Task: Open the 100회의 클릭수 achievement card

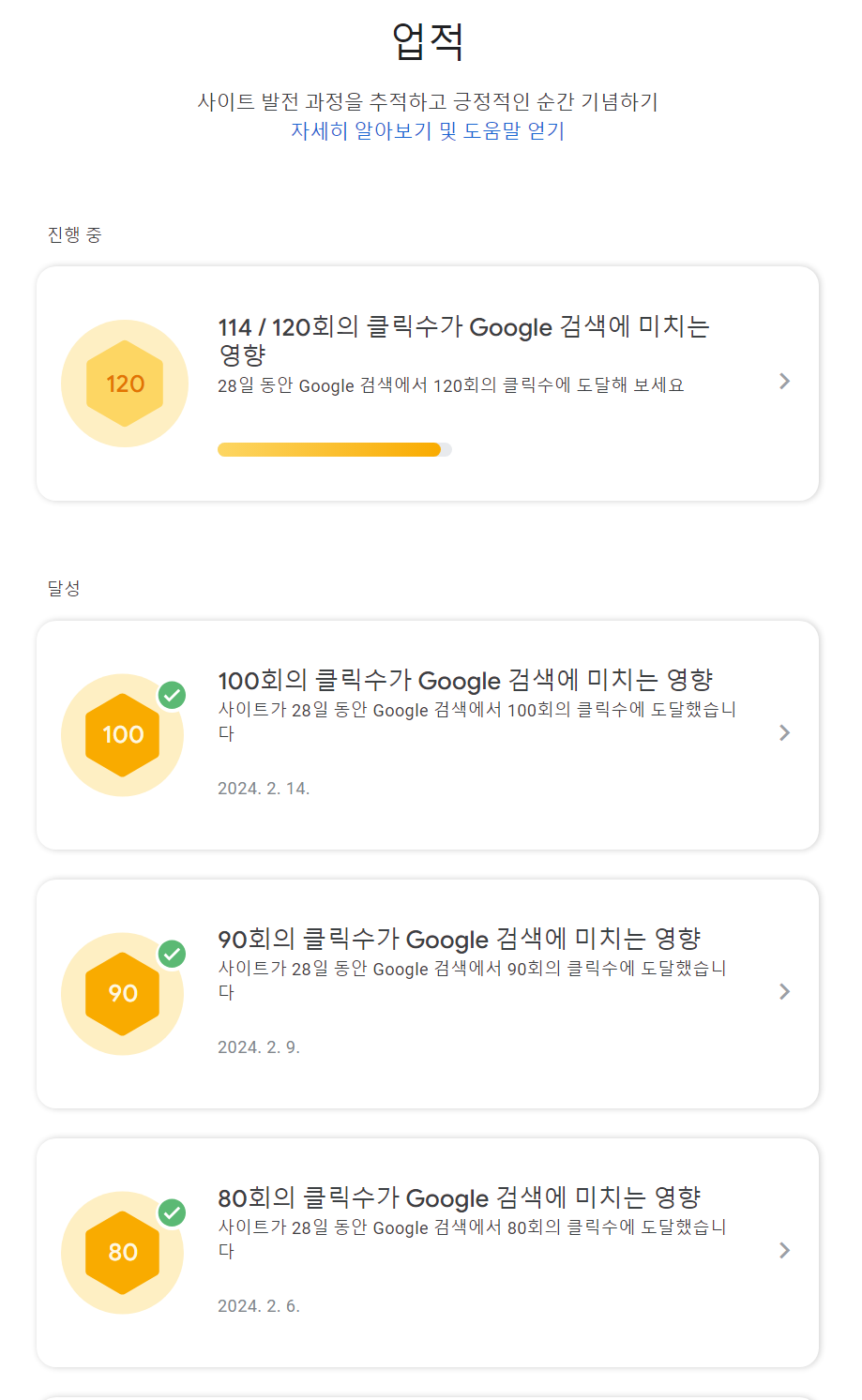Action: (x=428, y=735)
